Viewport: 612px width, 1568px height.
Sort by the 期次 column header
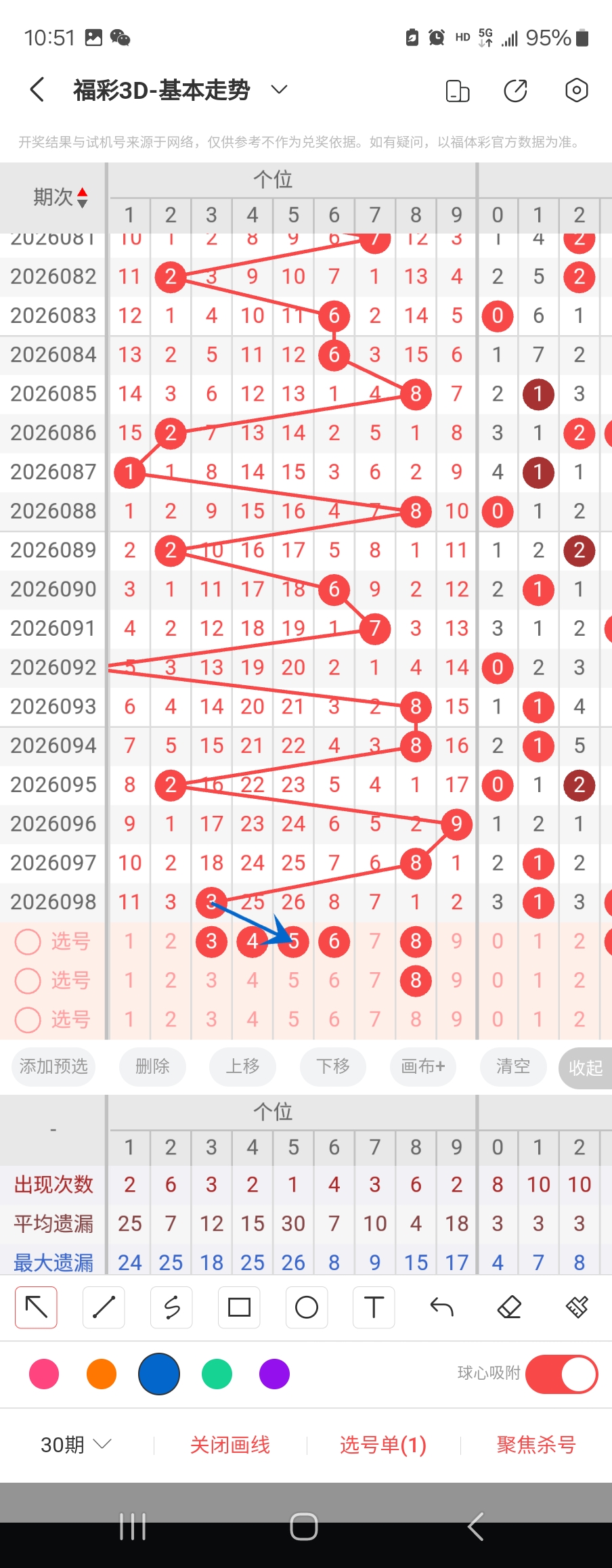(61, 197)
